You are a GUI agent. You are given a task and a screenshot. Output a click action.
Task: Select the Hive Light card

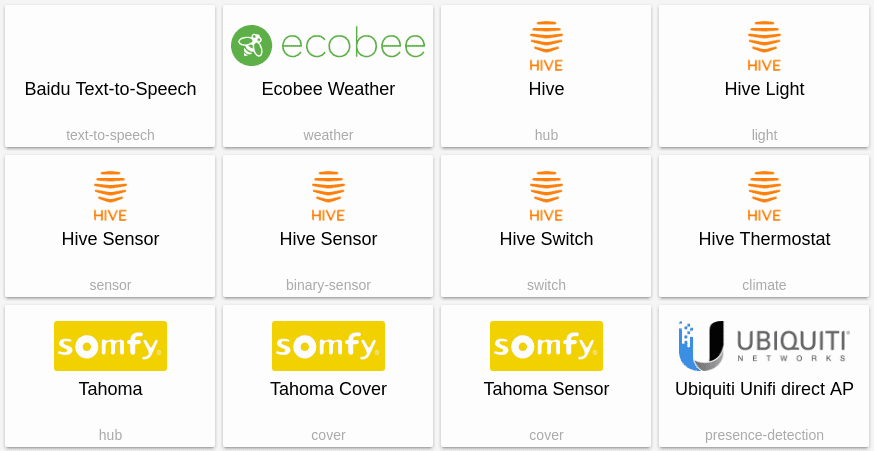[x=764, y=89]
